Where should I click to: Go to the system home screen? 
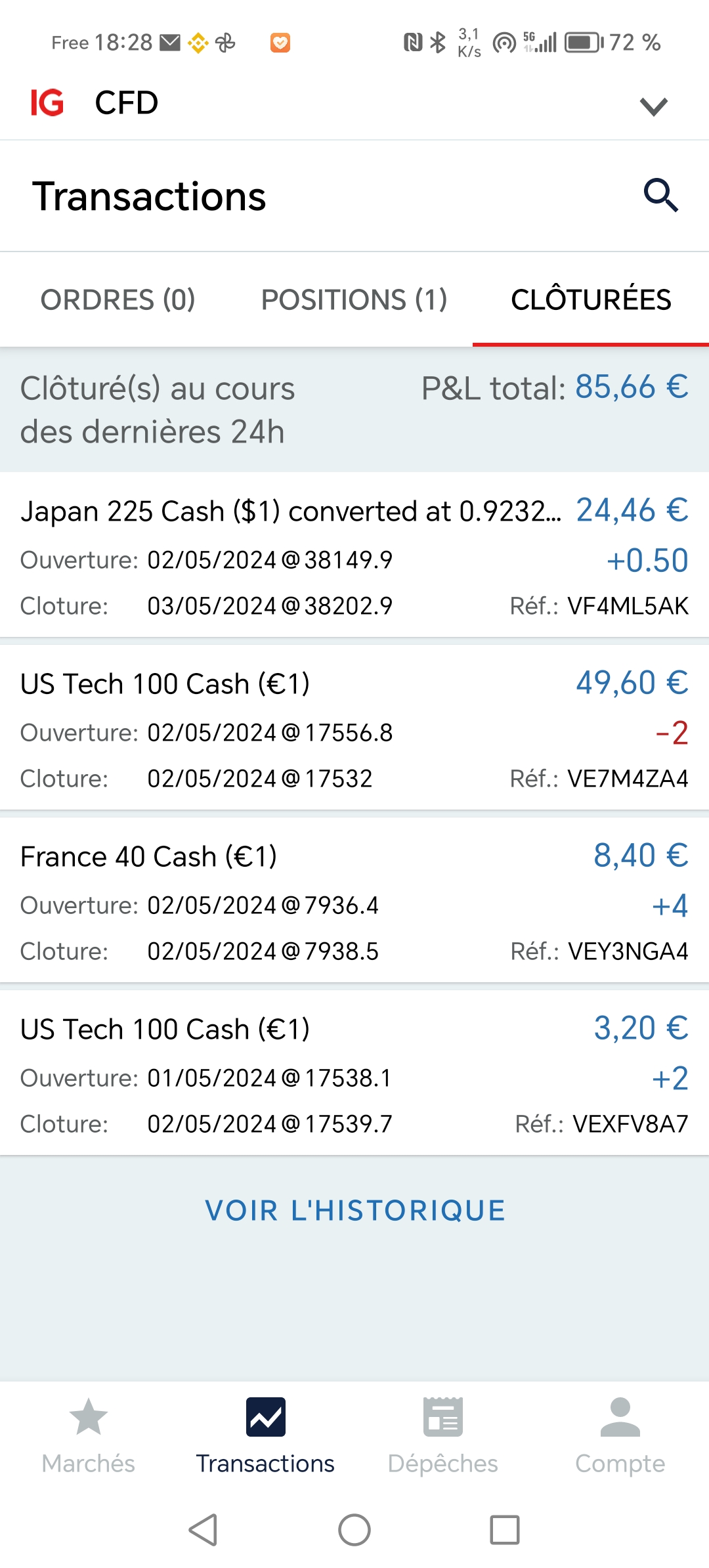coord(354,1530)
